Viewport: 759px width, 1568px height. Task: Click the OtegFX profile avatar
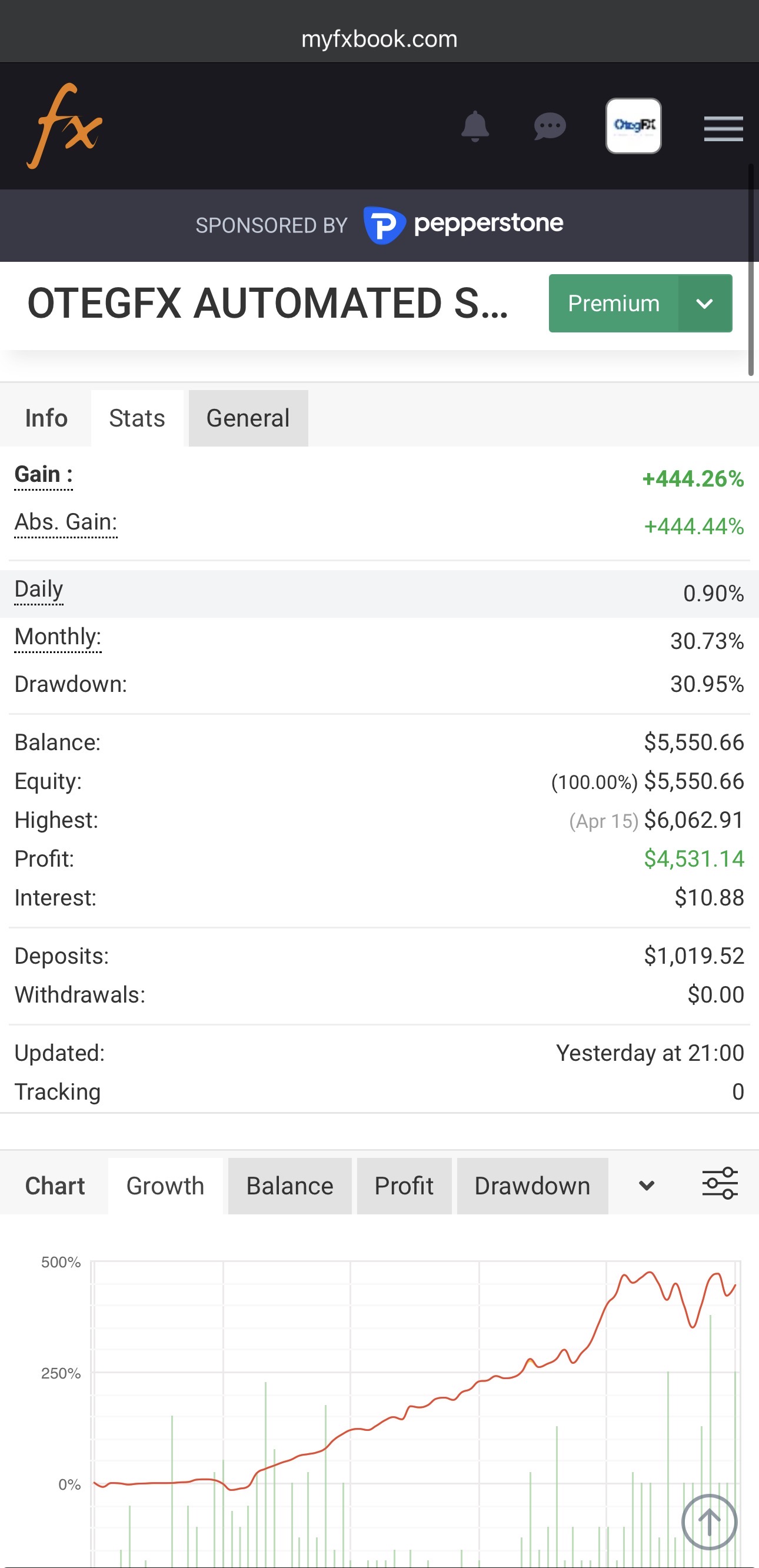pyautogui.click(x=633, y=125)
